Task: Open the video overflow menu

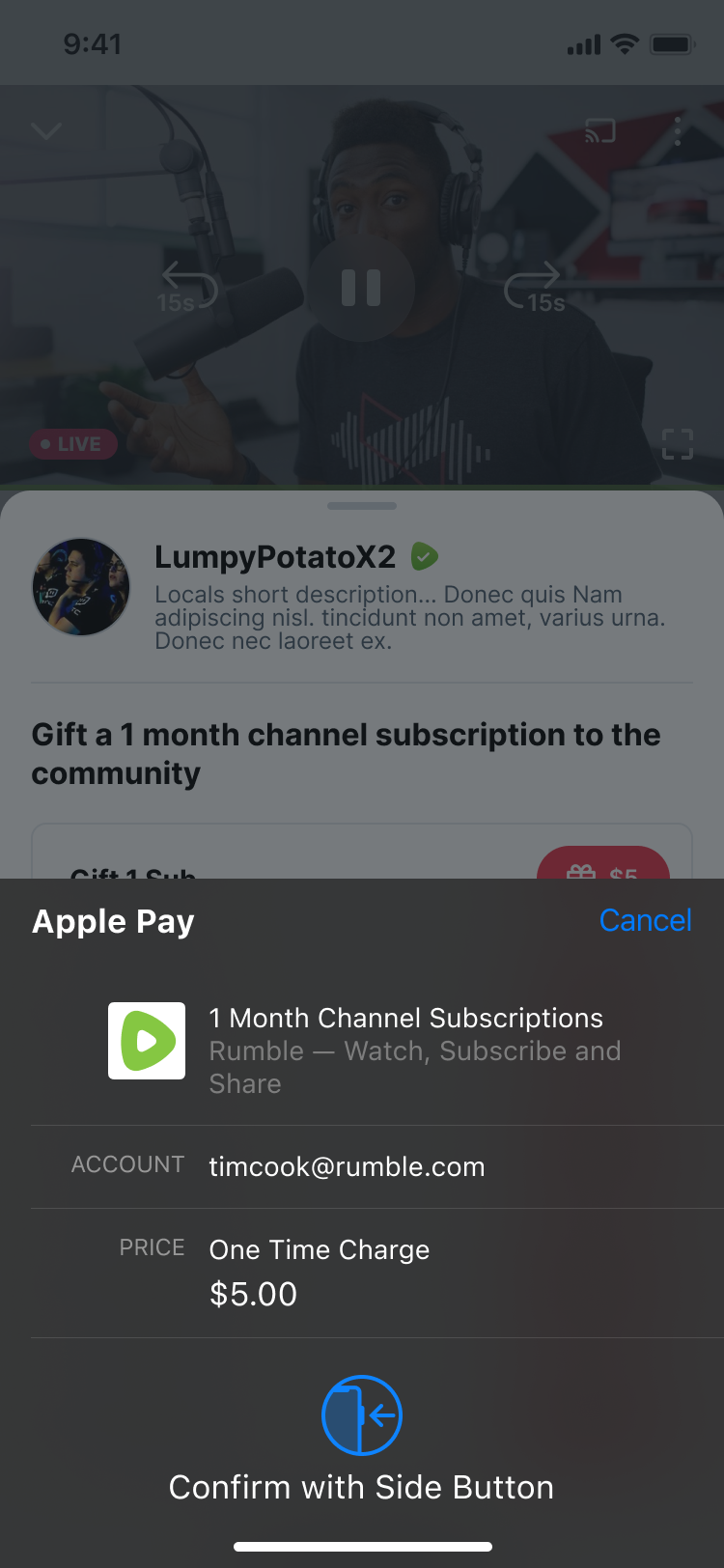Action: coord(678,130)
